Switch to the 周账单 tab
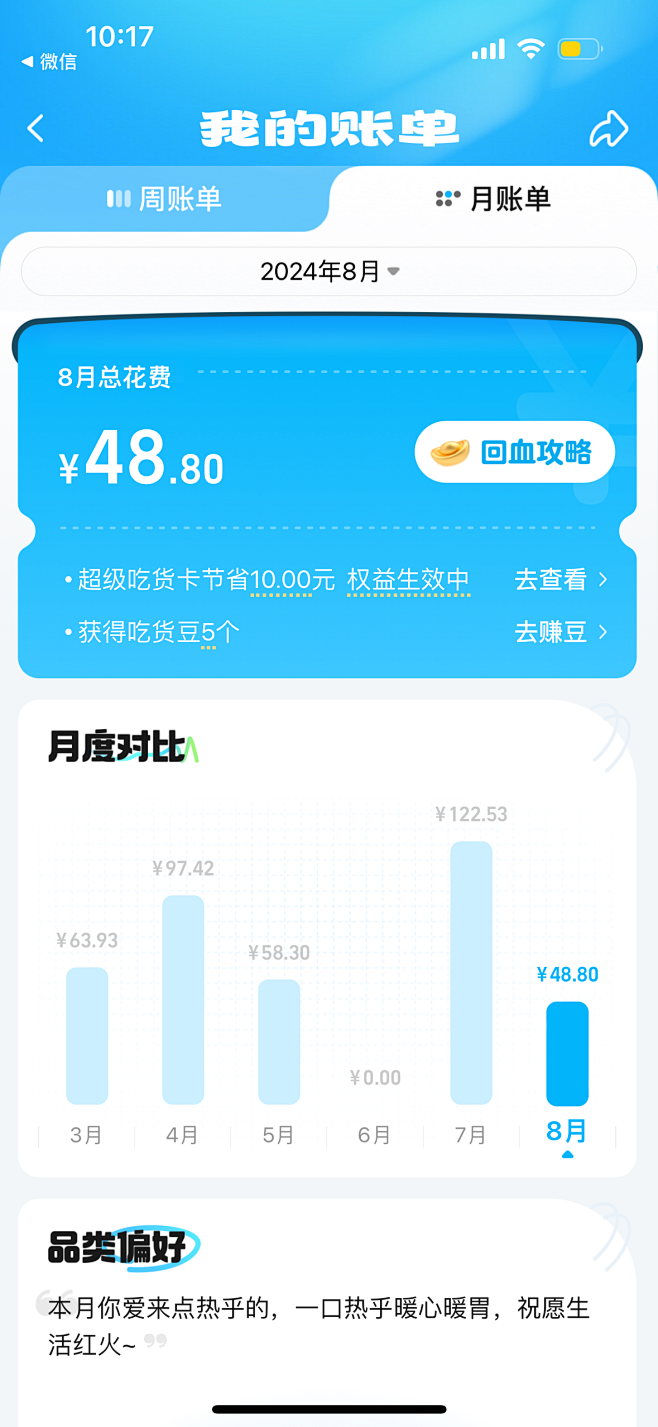Screen dimensions: 658x1427 pos(165,199)
